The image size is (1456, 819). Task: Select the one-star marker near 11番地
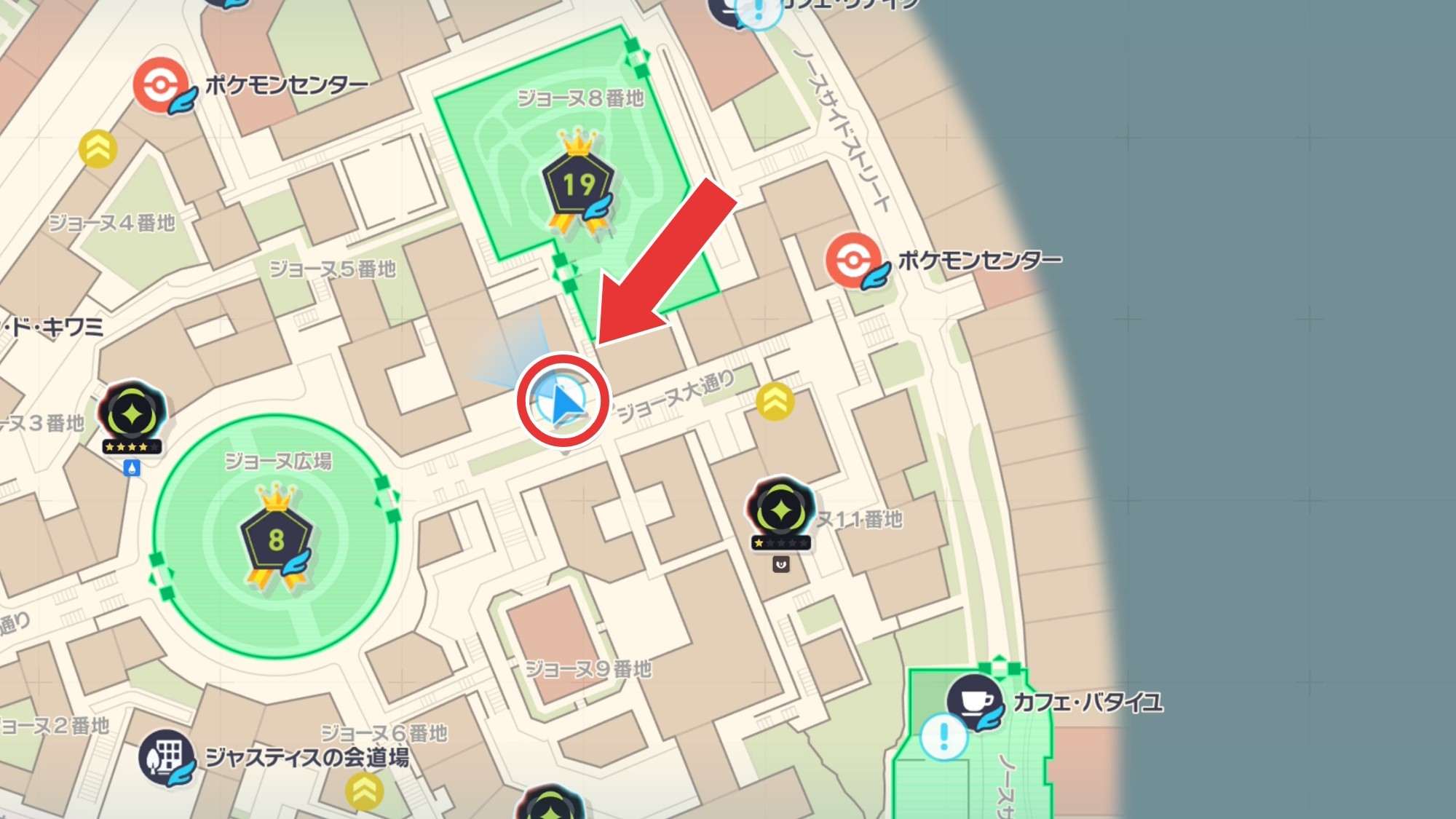[x=780, y=510]
